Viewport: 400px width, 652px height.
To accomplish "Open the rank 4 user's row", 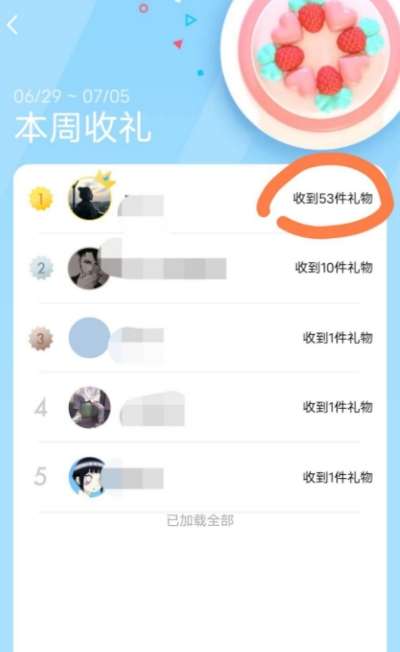I will point(200,407).
